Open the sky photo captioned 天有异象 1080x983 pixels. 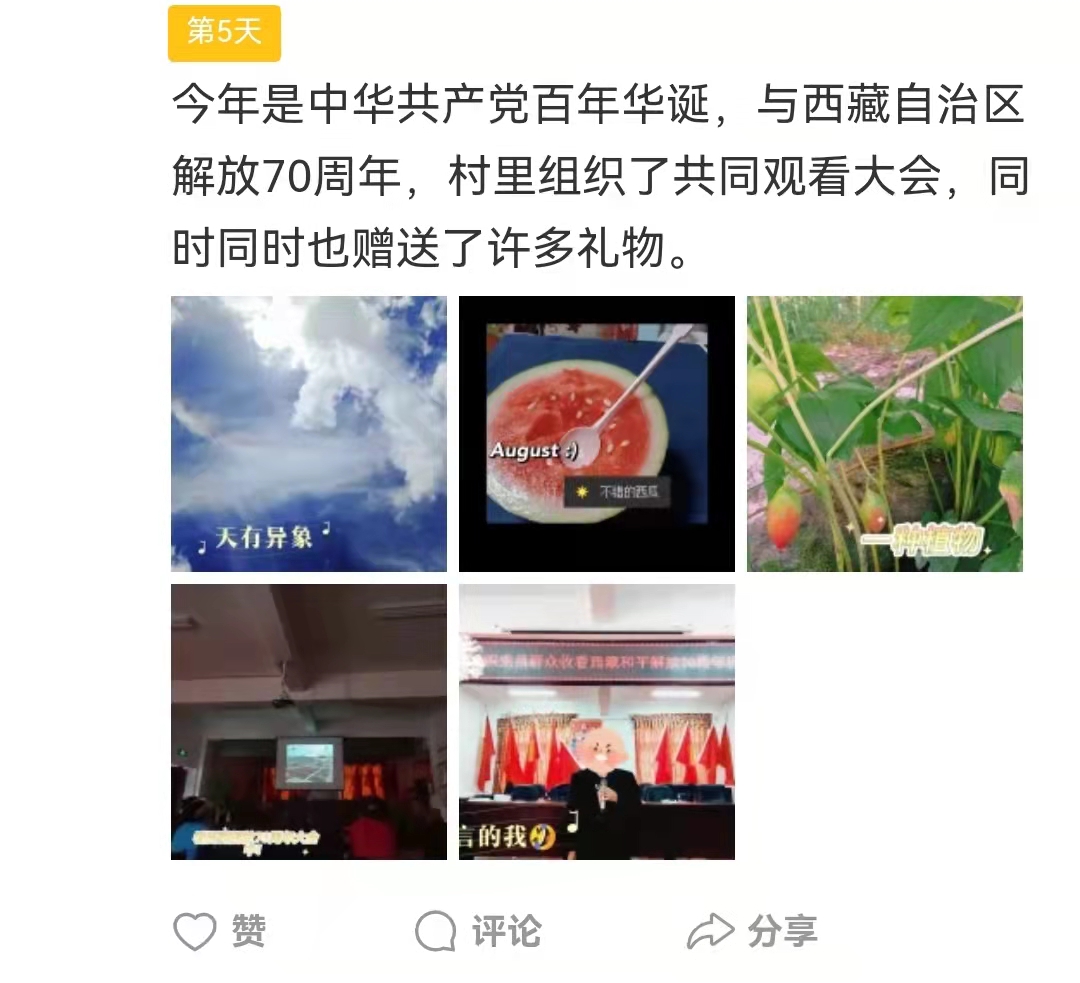pyautogui.click(x=308, y=434)
